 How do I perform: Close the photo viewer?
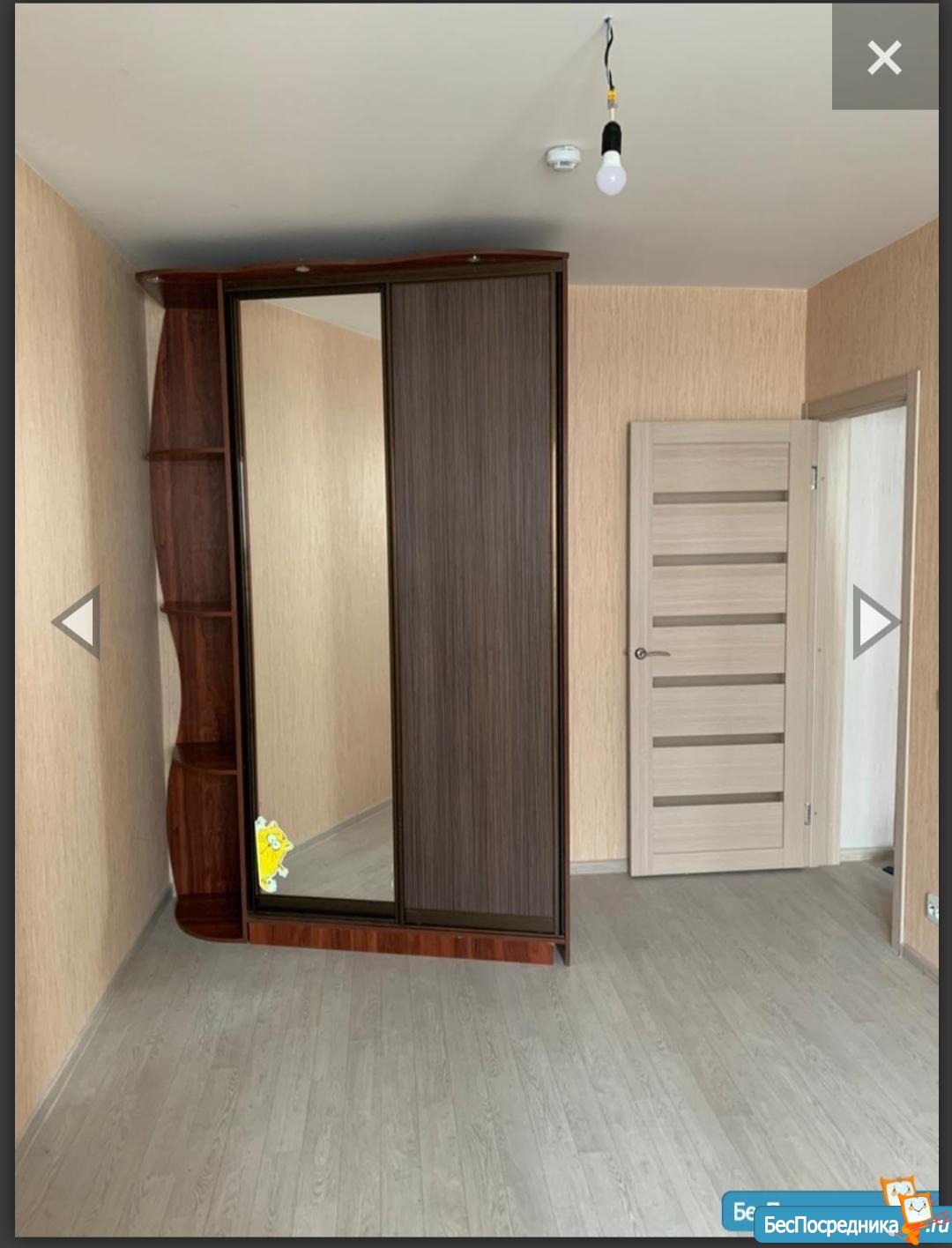(x=884, y=57)
